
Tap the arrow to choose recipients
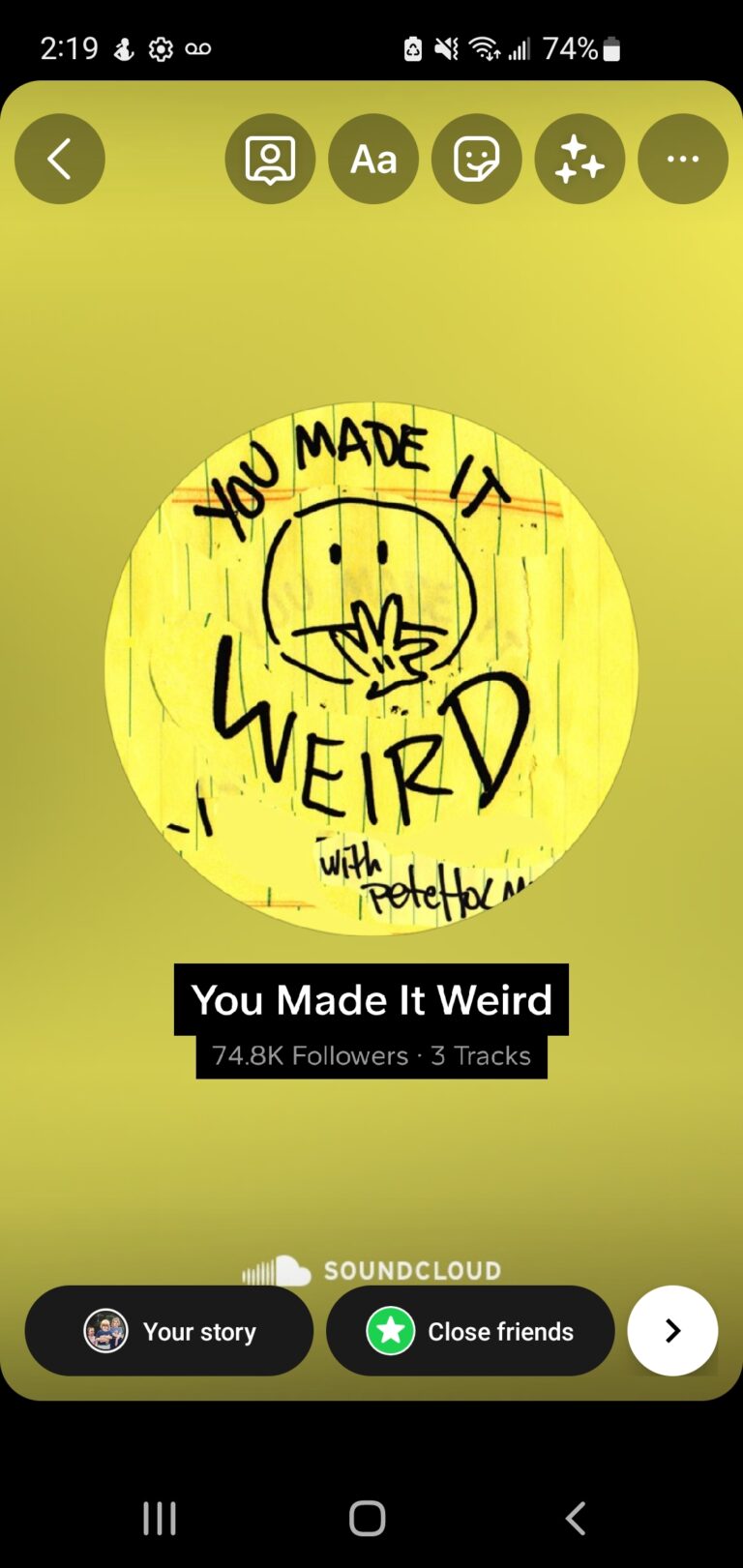click(672, 1331)
